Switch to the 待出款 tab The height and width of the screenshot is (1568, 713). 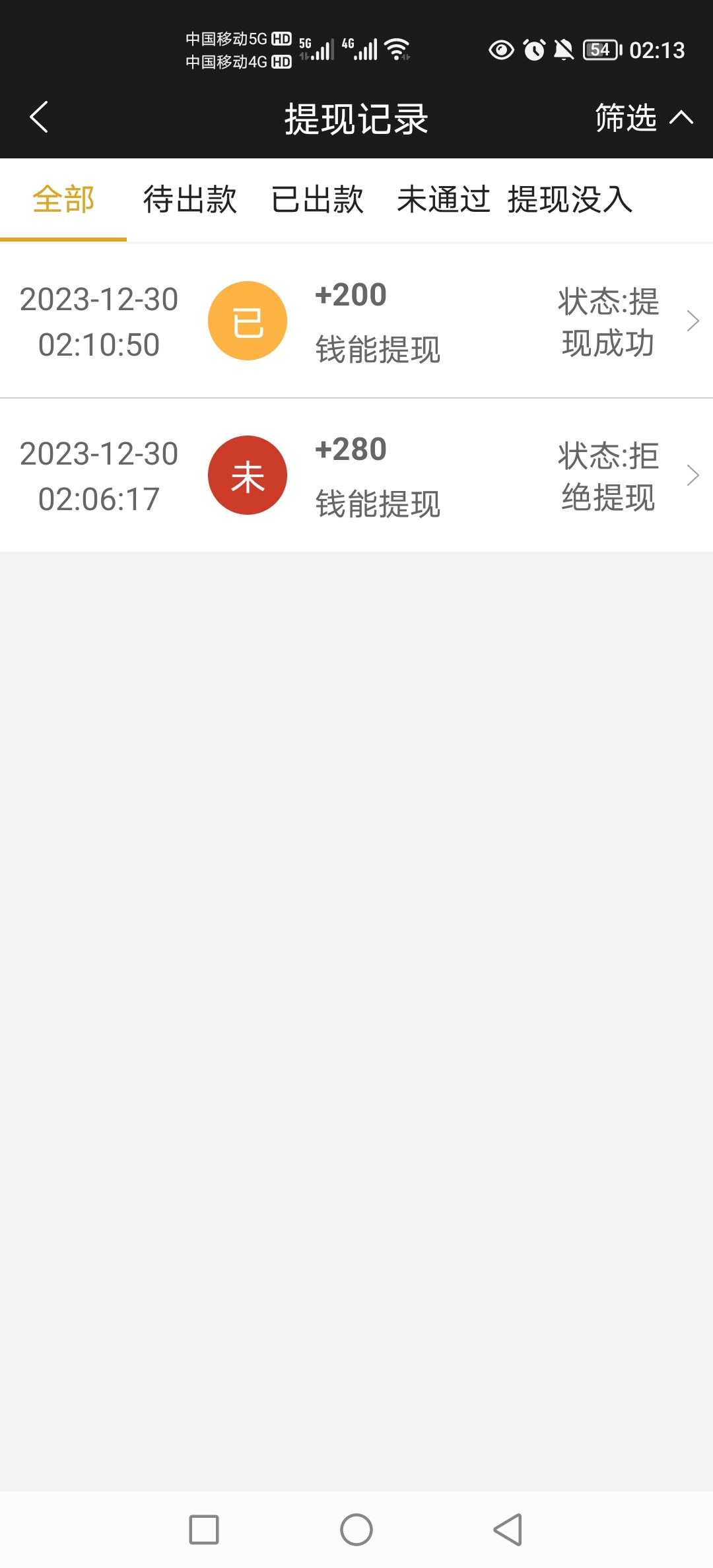tap(190, 199)
